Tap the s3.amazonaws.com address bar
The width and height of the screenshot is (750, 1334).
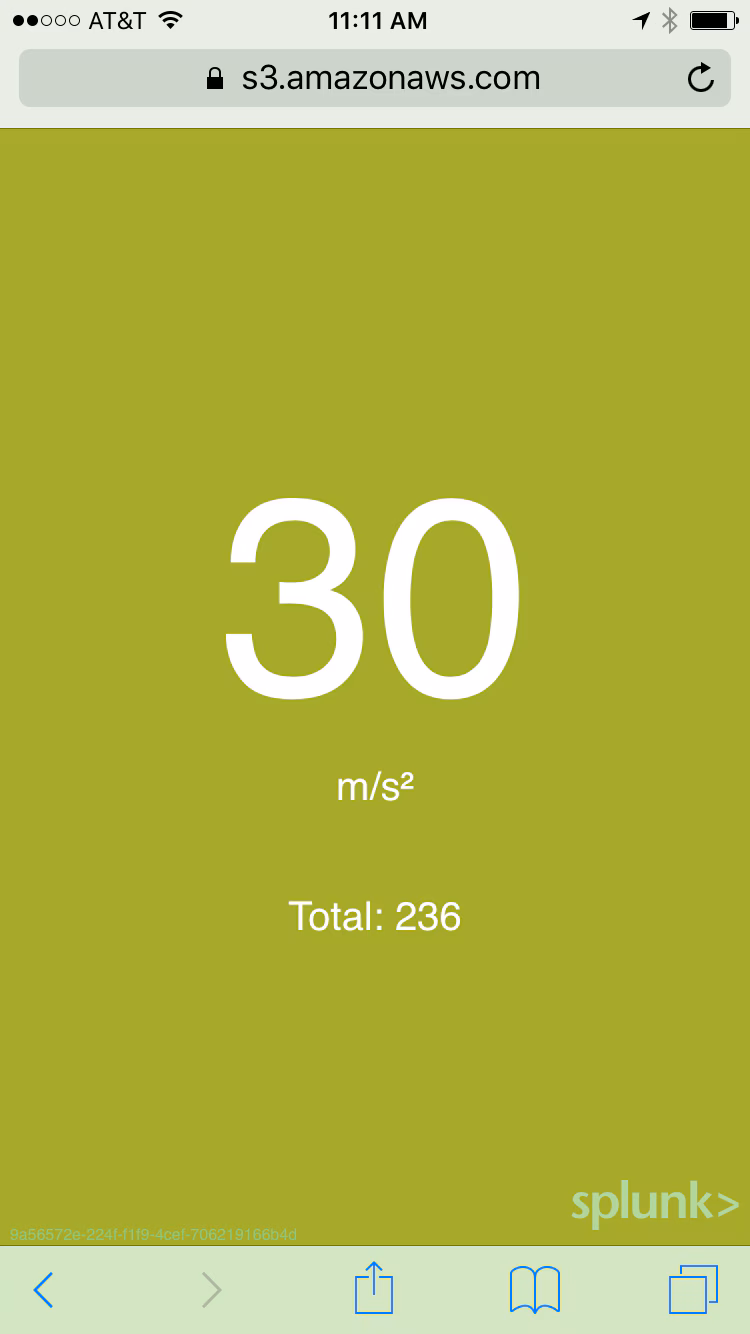click(x=374, y=78)
